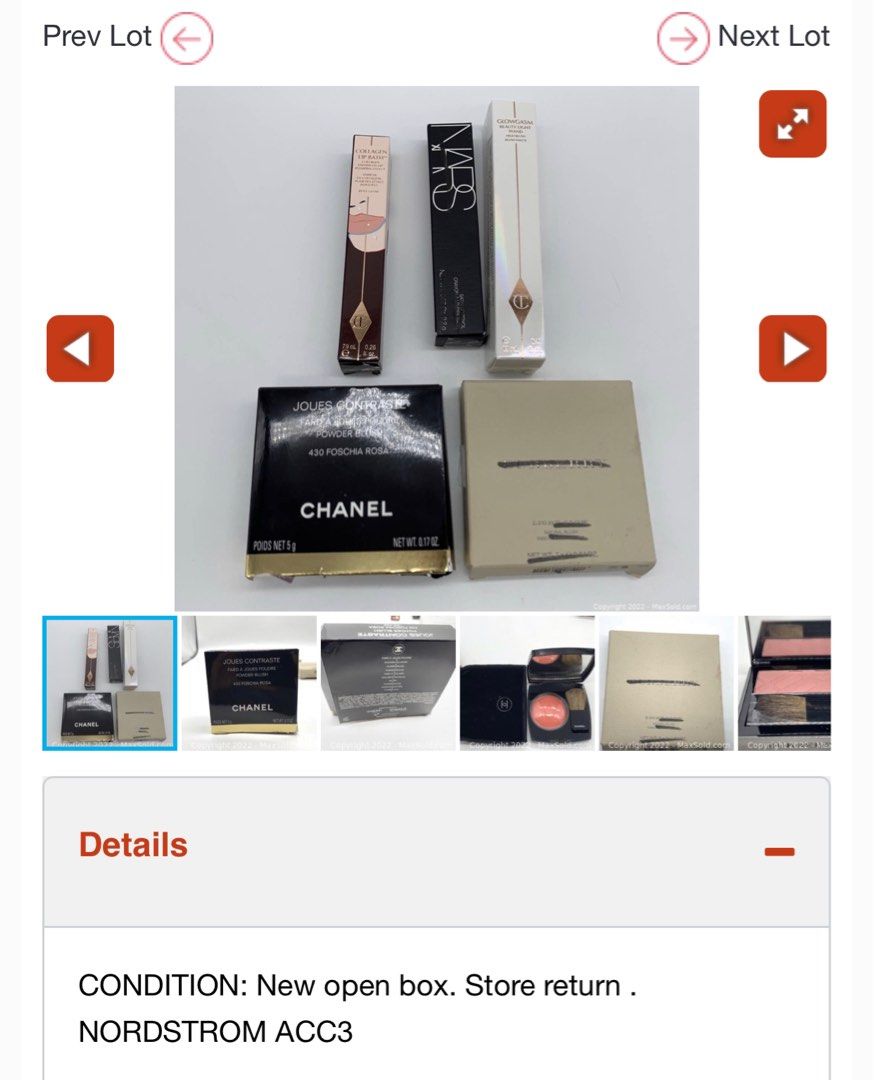The width and height of the screenshot is (874, 1080).
Task: Show the next gallery image
Action: [792, 349]
